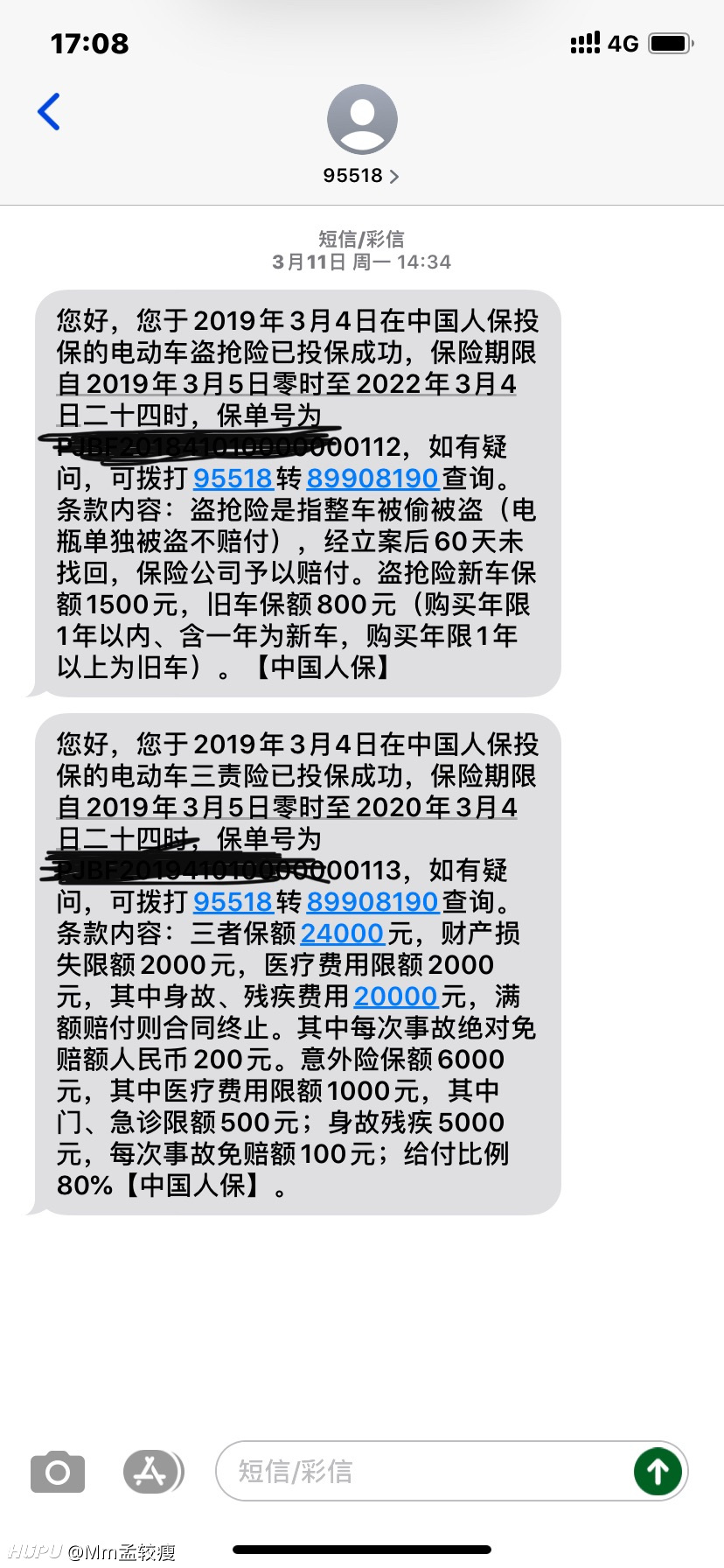Tap the 95518 link in the second message
724x1568 pixels.
point(233,902)
